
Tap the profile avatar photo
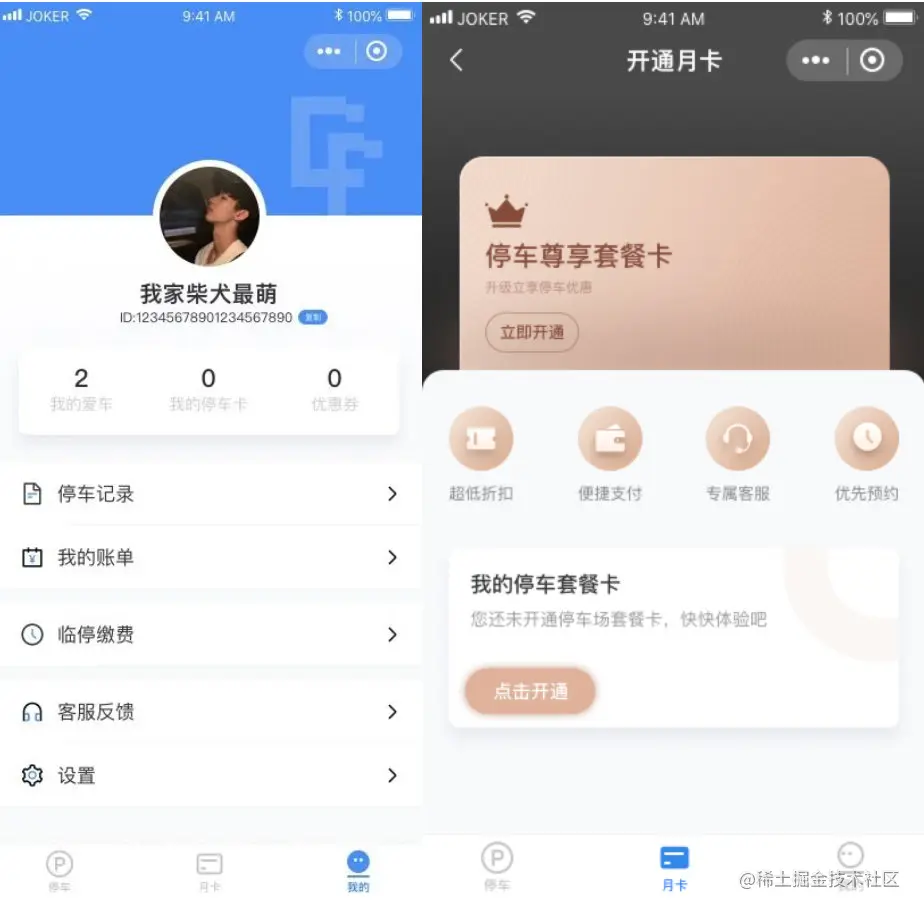click(210, 216)
